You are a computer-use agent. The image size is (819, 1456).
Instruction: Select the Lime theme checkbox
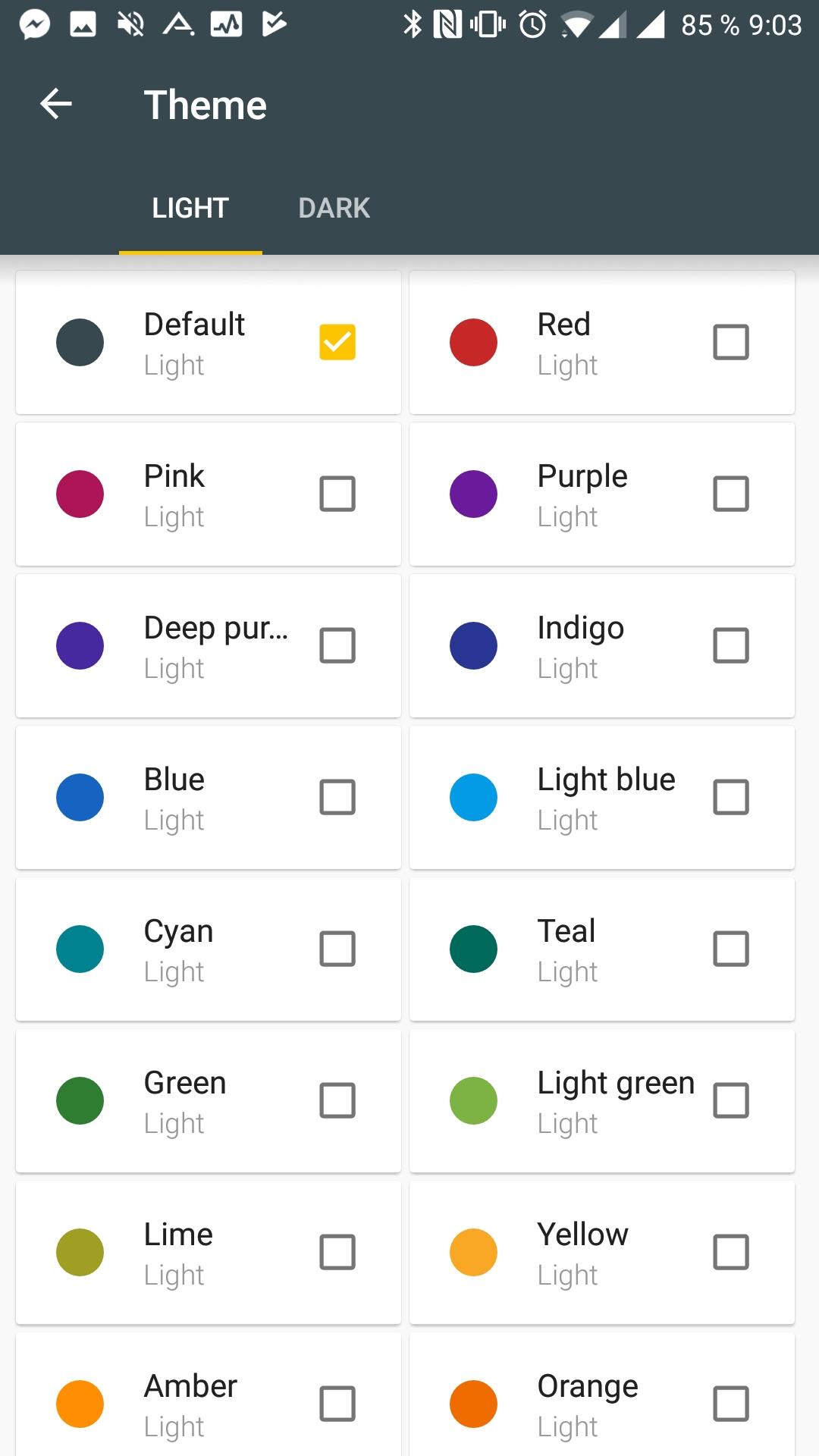click(337, 1252)
